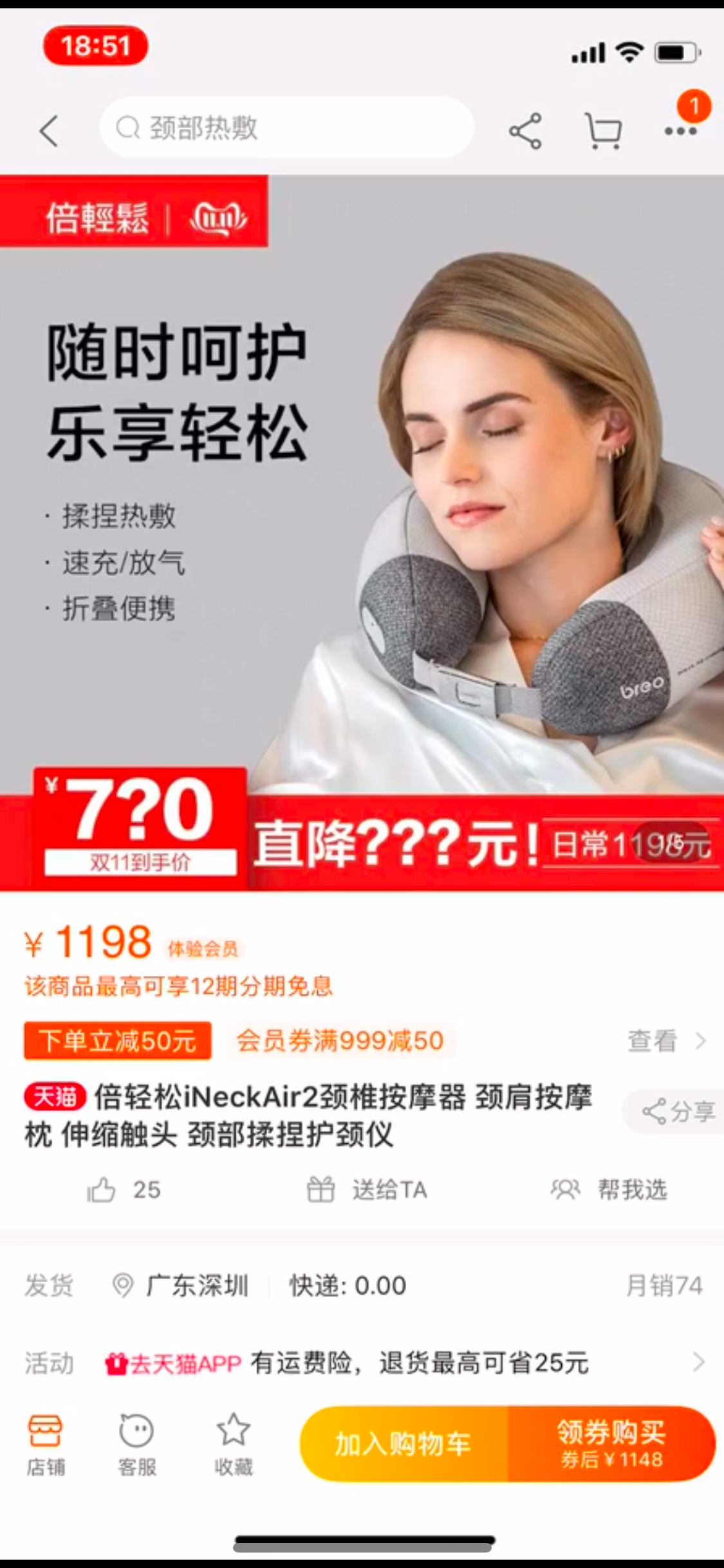724x1568 pixels.
Task: Tap the search box showing 颈部热敷
Action: (x=286, y=128)
